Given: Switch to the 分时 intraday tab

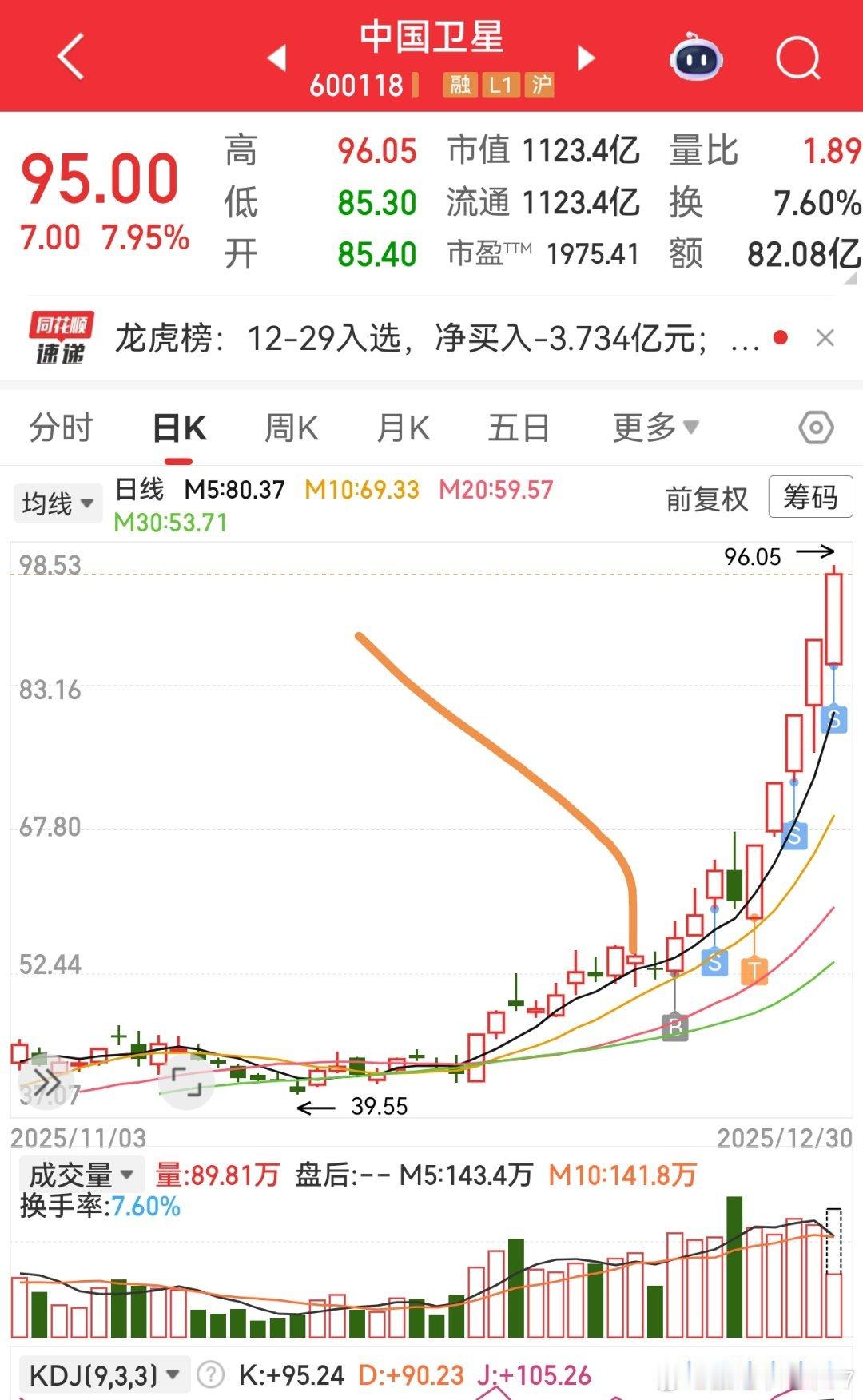Looking at the screenshot, I should 62,428.
